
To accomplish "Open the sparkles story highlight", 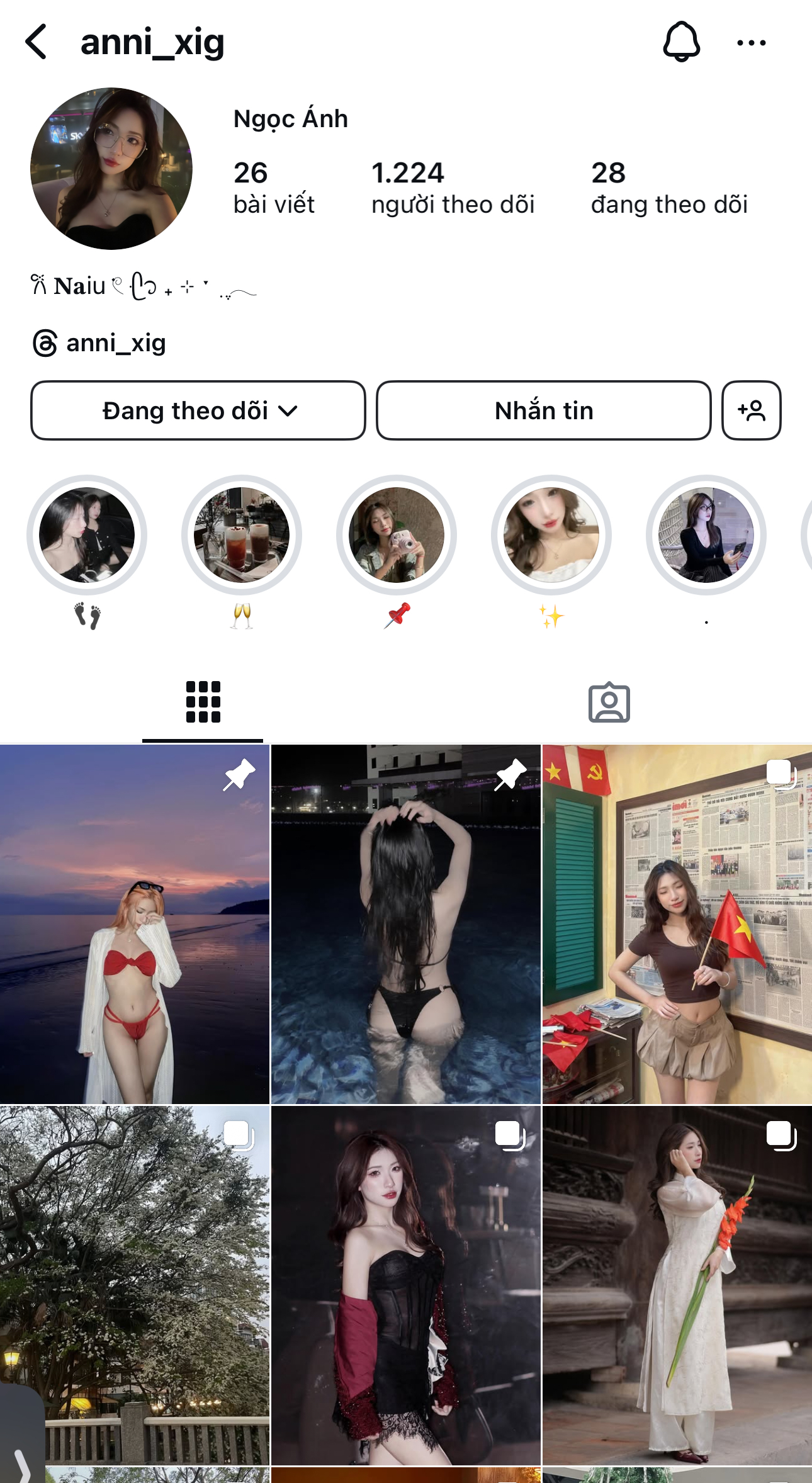I will pos(551,535).
